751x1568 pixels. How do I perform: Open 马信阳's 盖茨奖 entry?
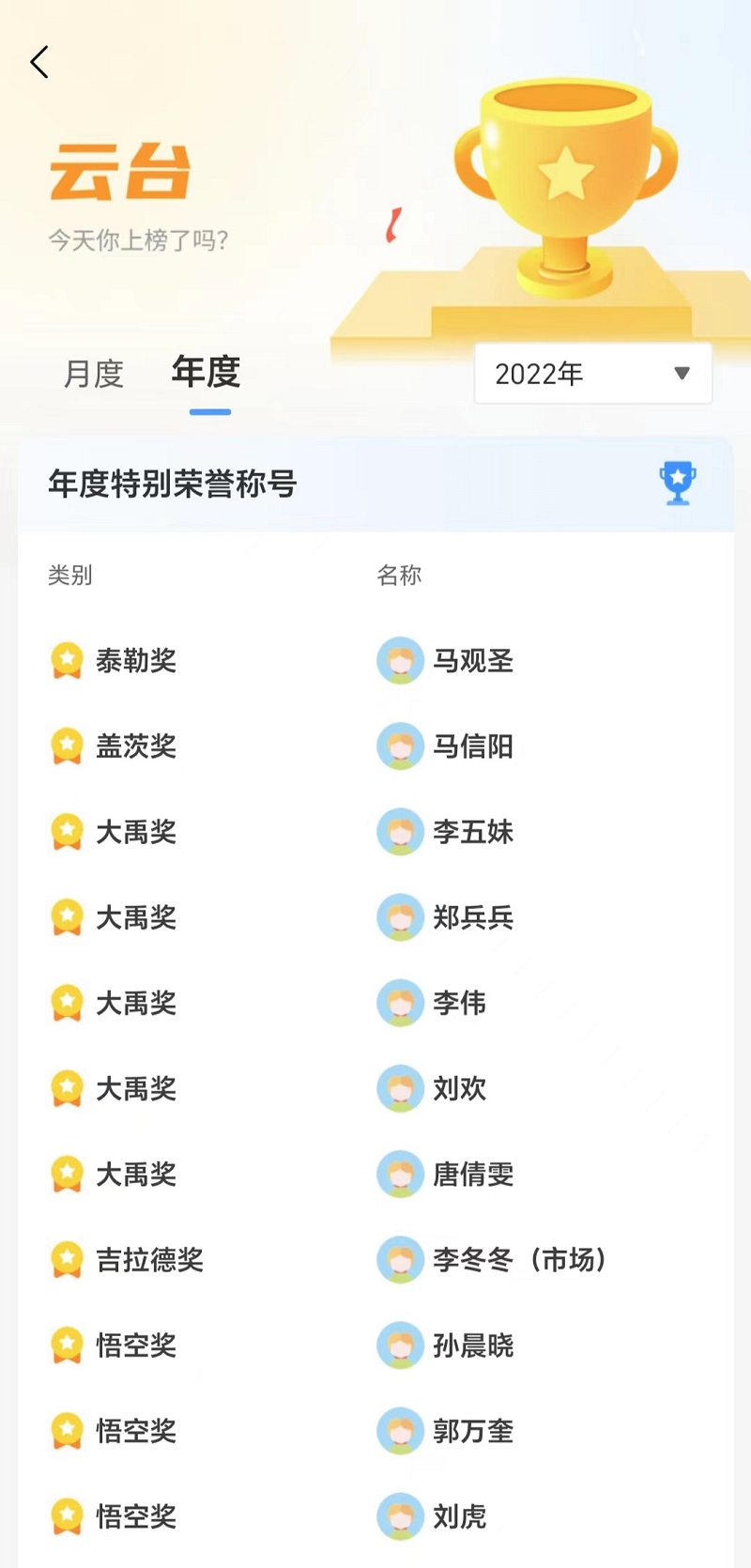click(x=375, y=746)
